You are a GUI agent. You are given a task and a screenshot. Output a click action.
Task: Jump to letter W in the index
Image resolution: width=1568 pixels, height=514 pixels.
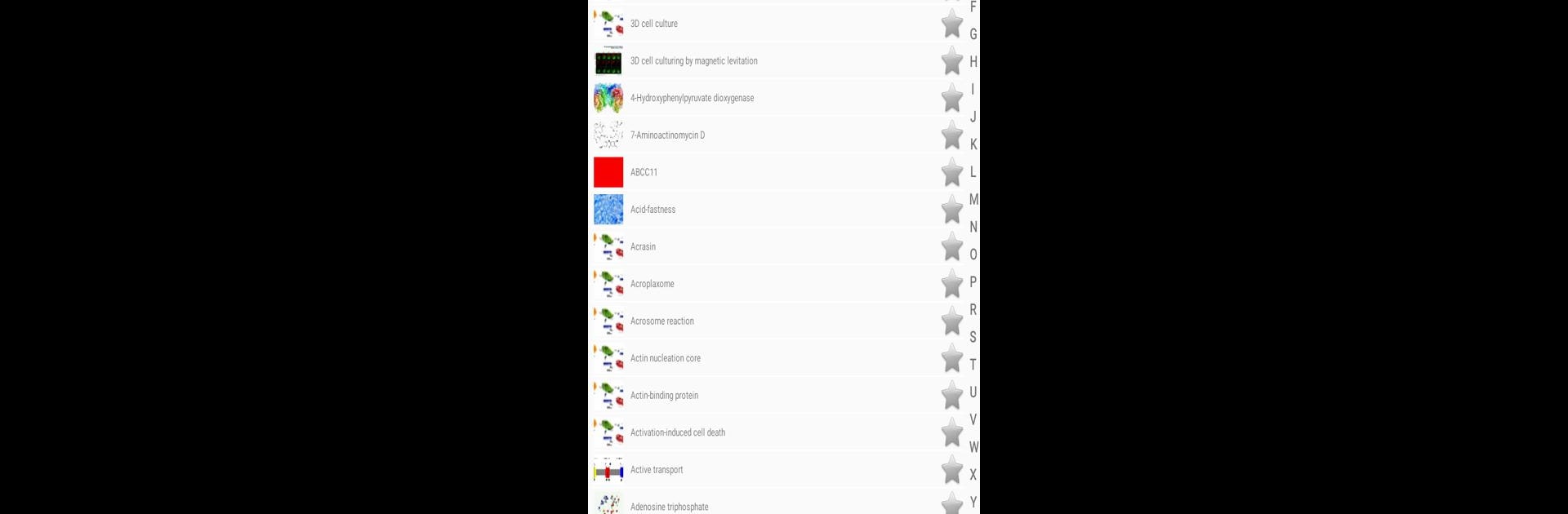(x=973, y=447)
